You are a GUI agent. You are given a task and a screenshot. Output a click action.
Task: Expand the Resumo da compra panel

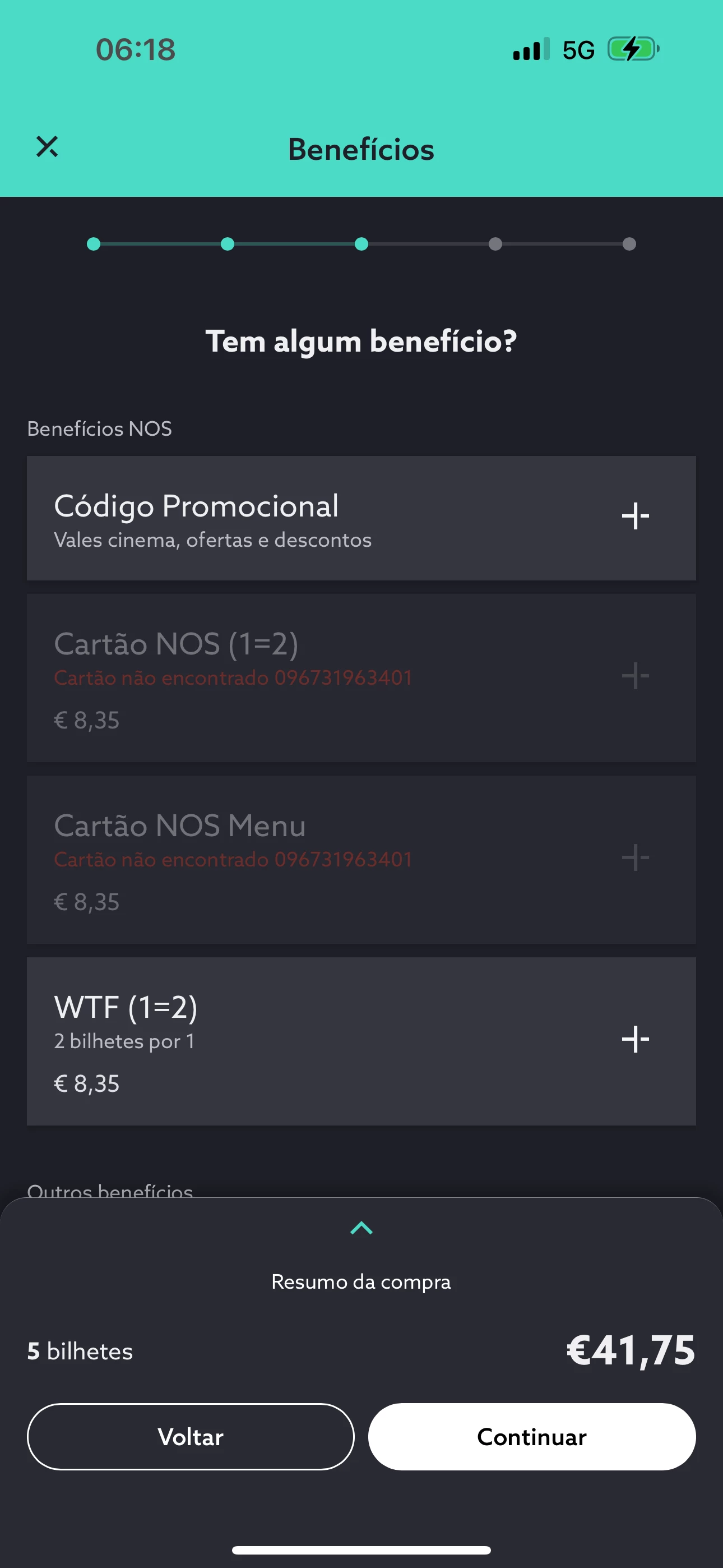click(361, 1228)
